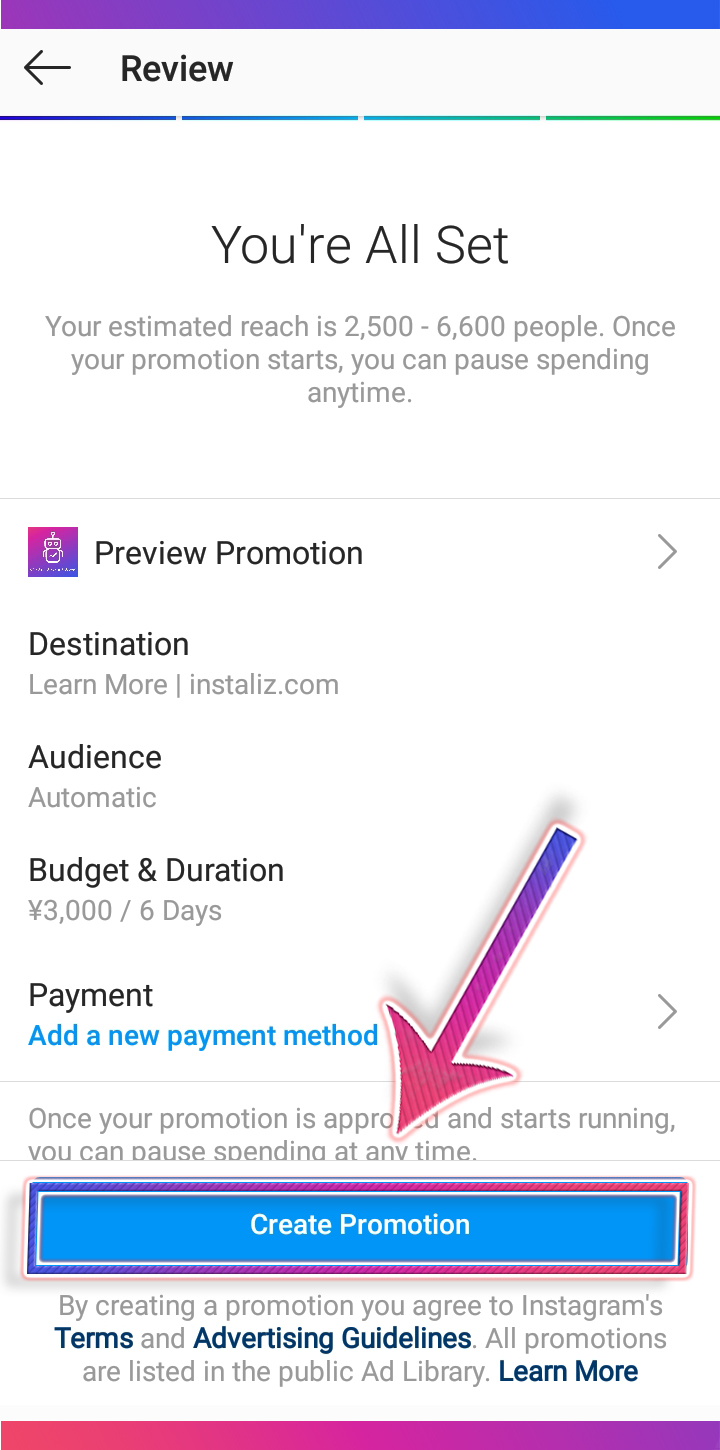Open Instagram's Terms link
The image size is (720, 1450).
(94, 1338)
